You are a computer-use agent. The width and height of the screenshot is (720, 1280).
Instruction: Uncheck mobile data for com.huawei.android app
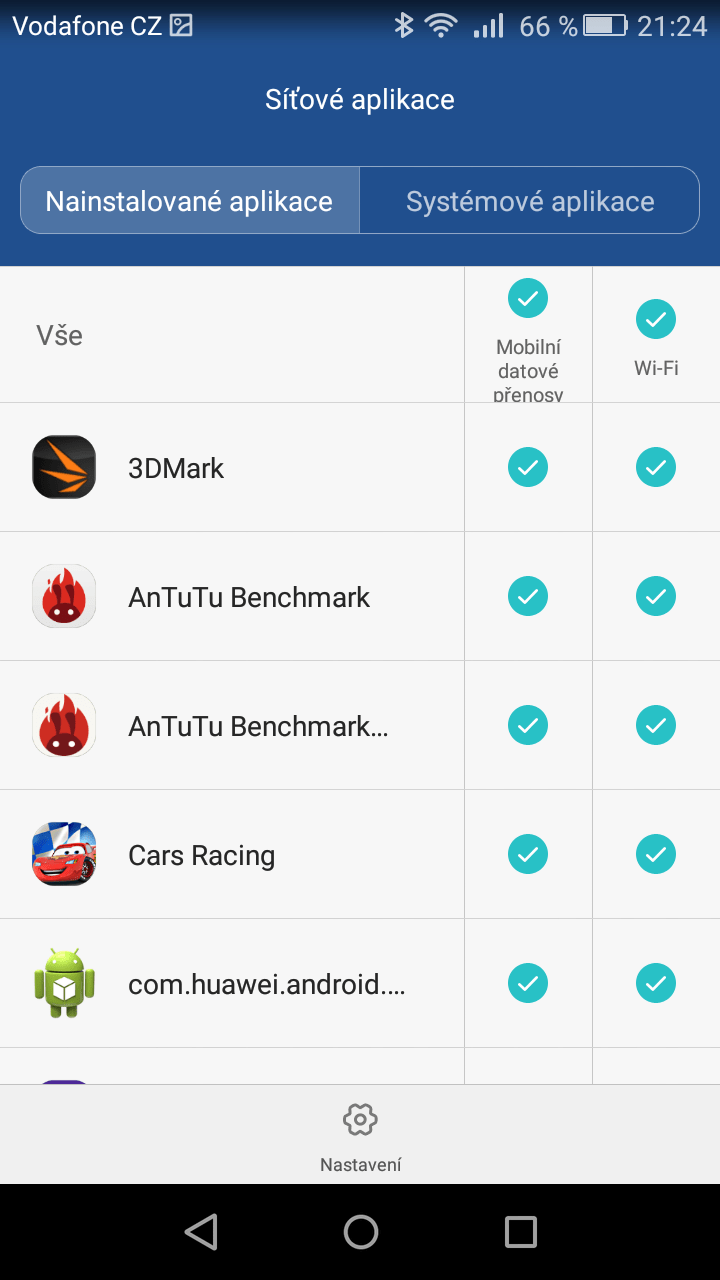coord(528,983)
